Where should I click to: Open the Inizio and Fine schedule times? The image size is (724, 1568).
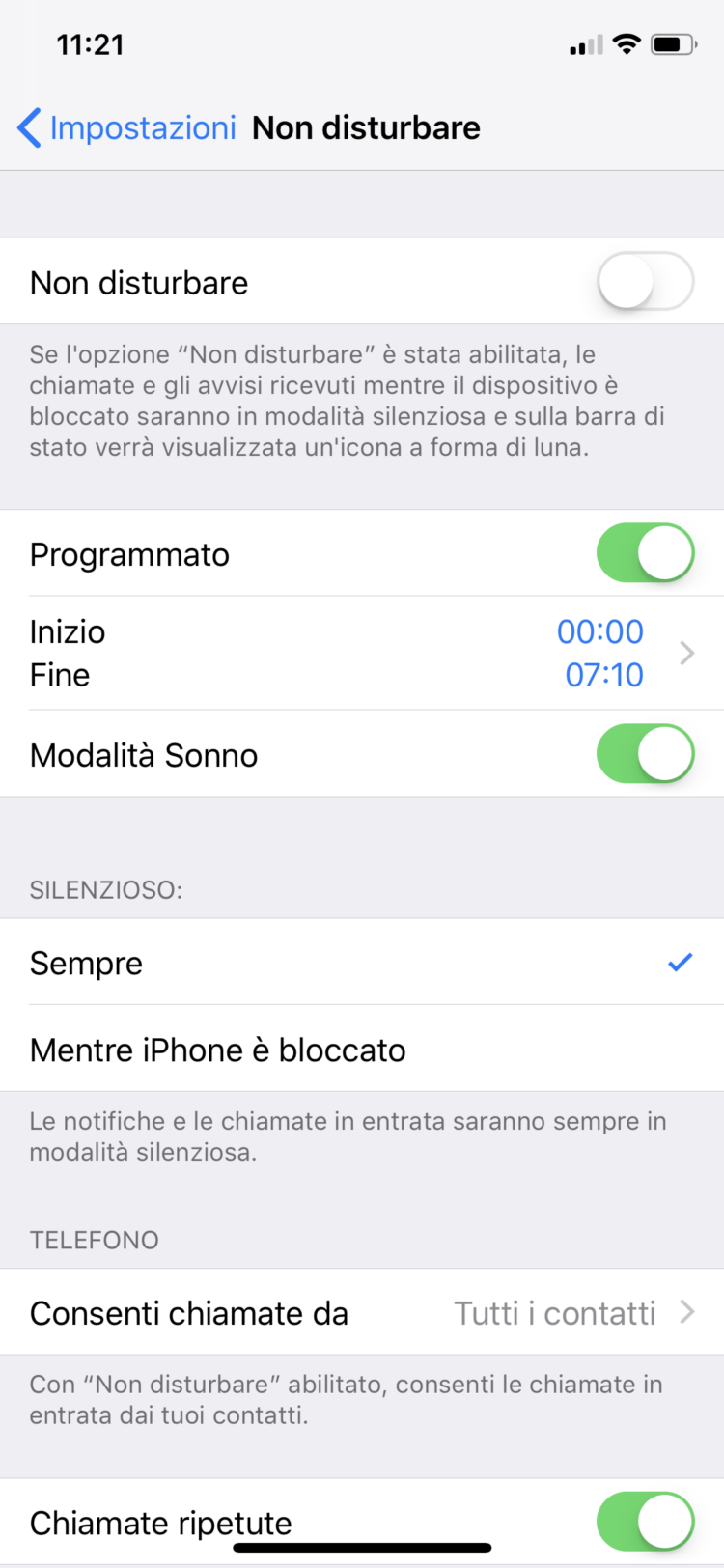[362, 653]
